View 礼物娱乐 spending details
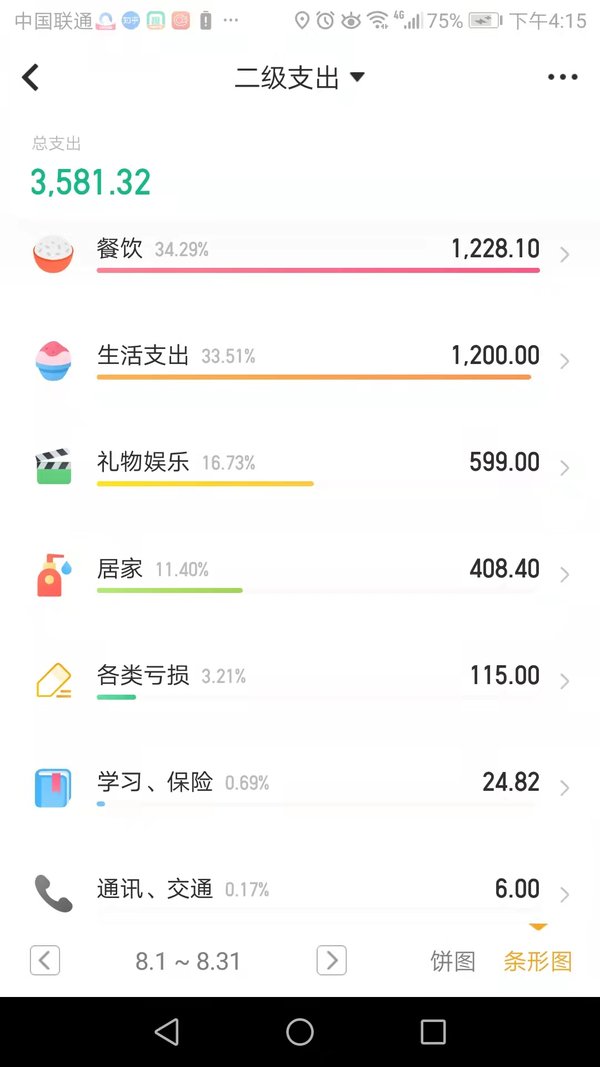Screen dimensions: 600x1067 tap(300, 467)
